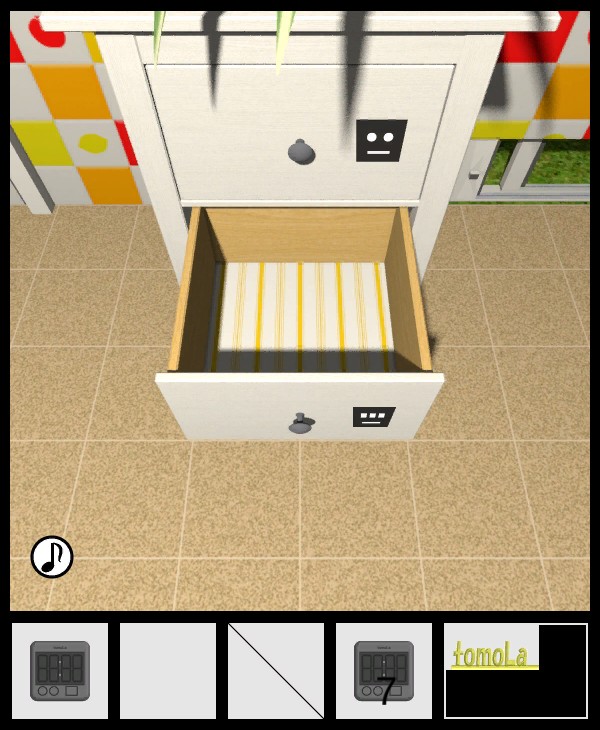Tap the tomoLa logo panel
This screenshot has height=730, width=600.
click(516, 670)
